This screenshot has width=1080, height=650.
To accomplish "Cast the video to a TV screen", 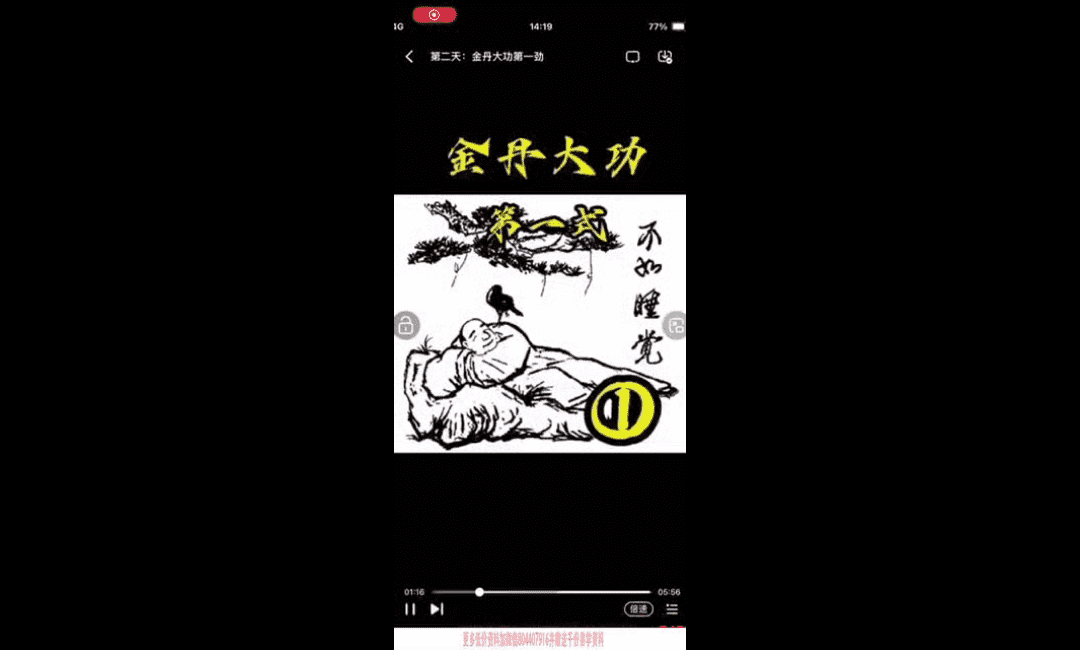I will (633, 57).
